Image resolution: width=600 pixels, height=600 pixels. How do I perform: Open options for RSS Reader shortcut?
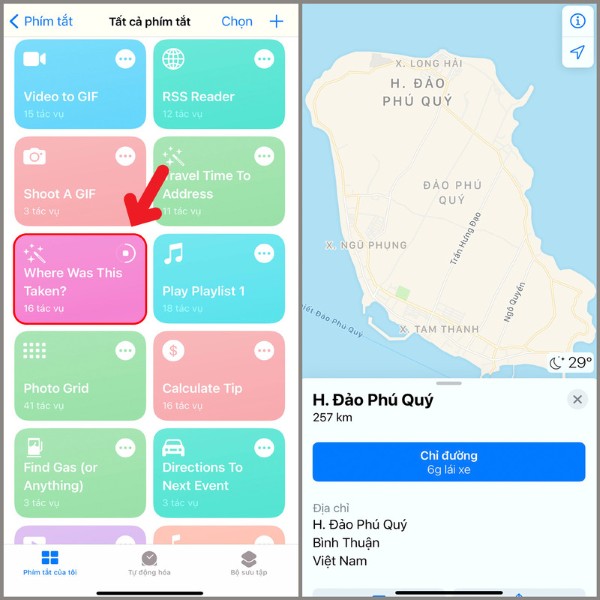[x=264, y=59]
